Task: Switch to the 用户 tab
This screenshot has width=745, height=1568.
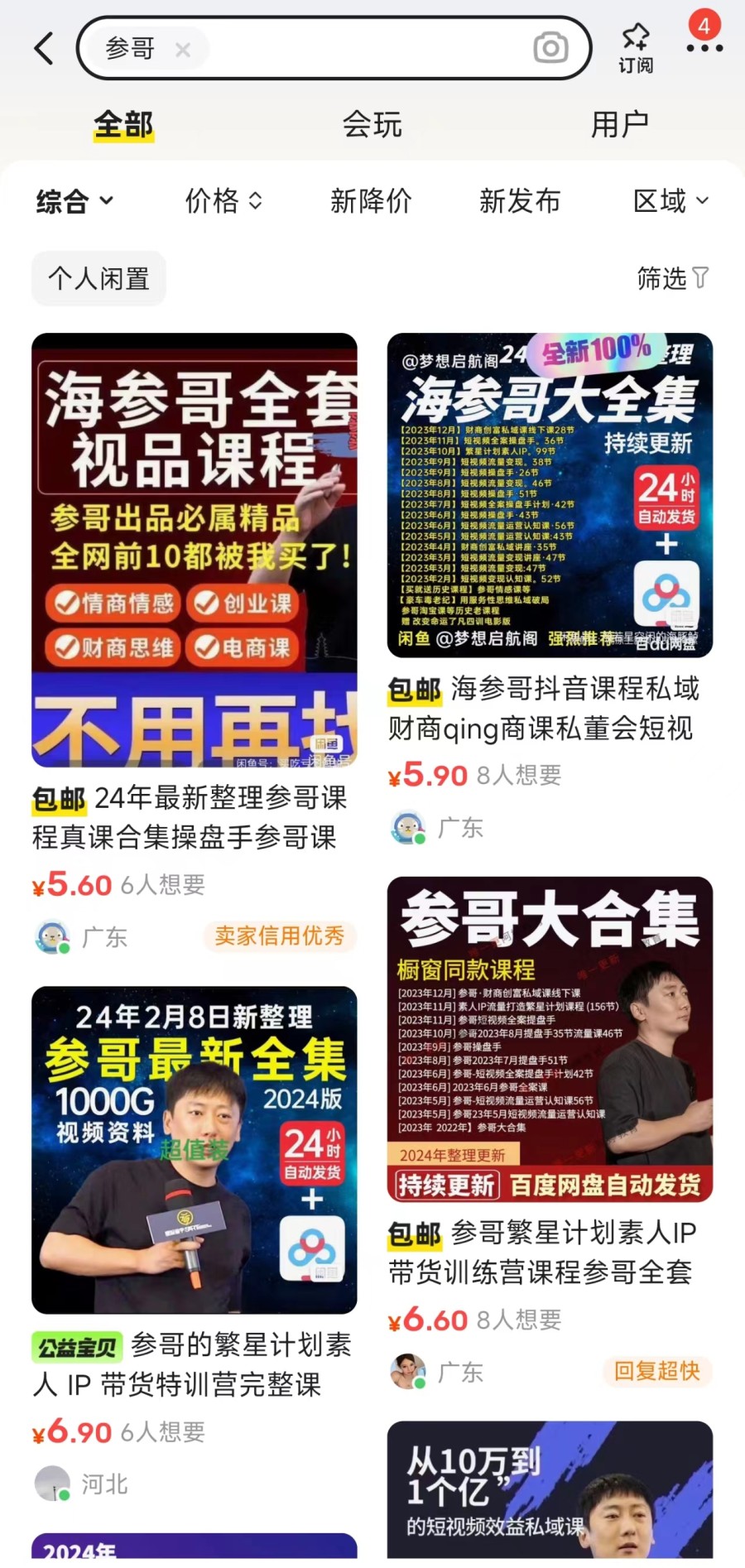Action: pos(619,125)
